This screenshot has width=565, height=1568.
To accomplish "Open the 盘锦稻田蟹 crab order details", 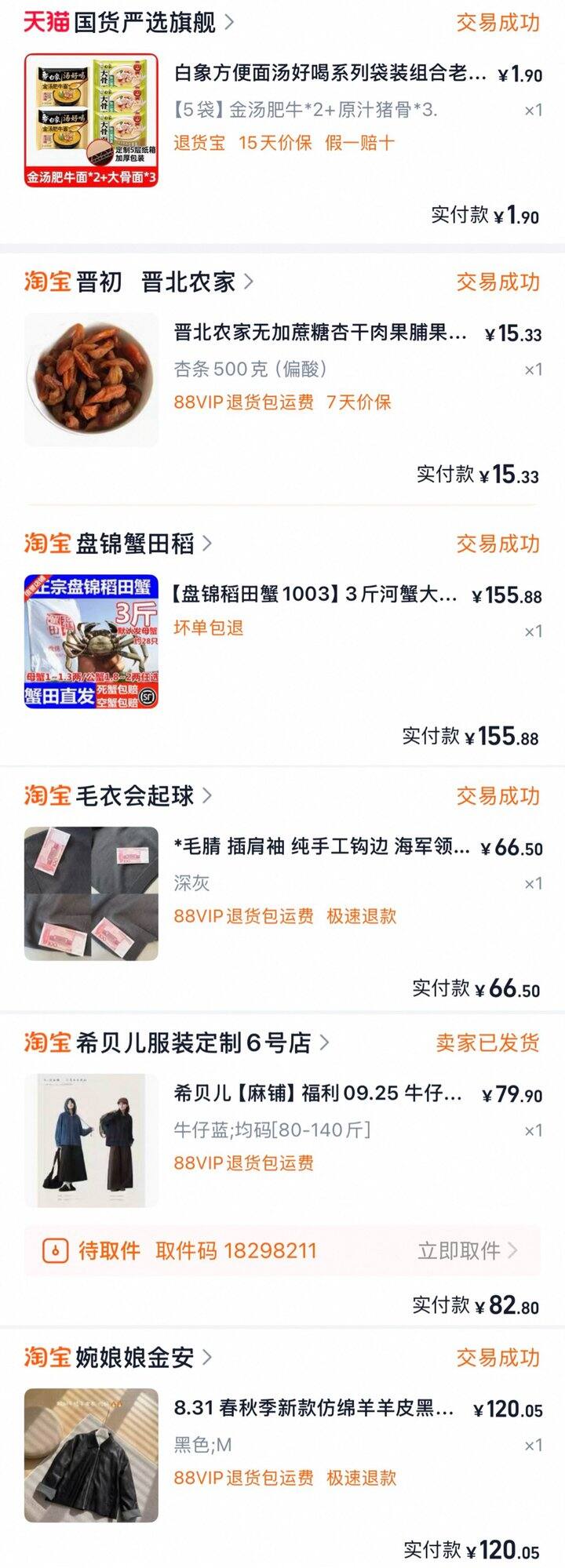I will [314, 594].
